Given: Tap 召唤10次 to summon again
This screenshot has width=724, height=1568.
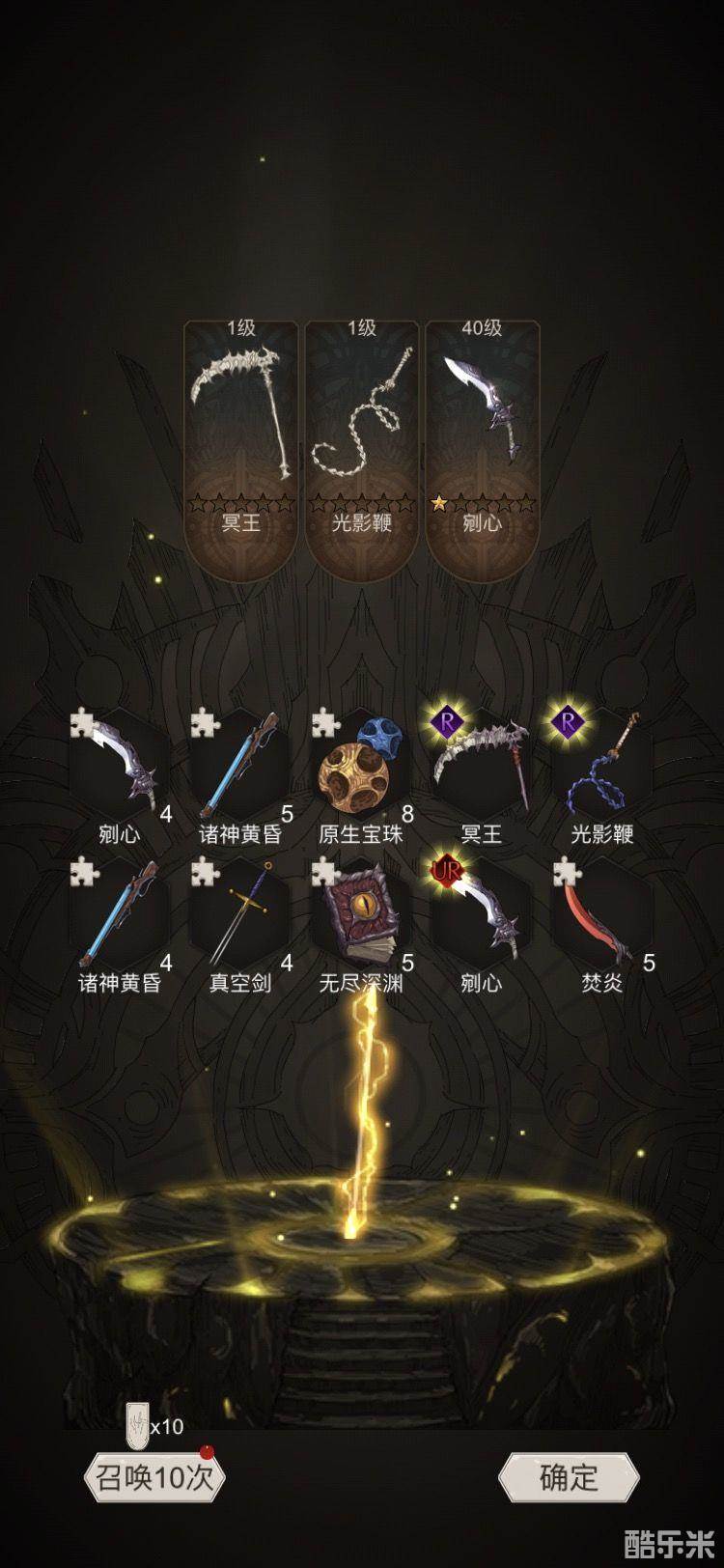Looking at the screenshot, I should [x=155, y=1477].
